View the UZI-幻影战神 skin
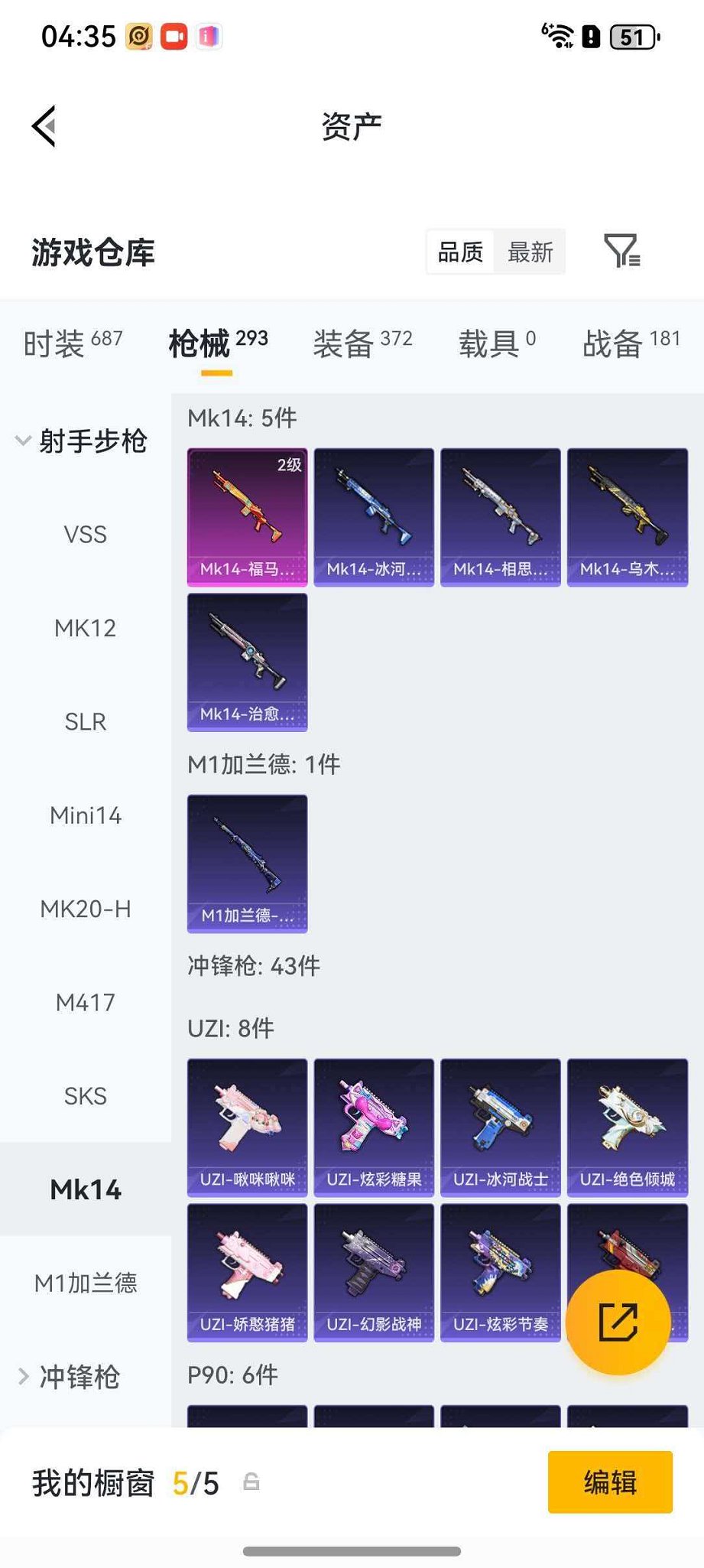This screenshot has height=1568, width=704. tap(374, 1272)
